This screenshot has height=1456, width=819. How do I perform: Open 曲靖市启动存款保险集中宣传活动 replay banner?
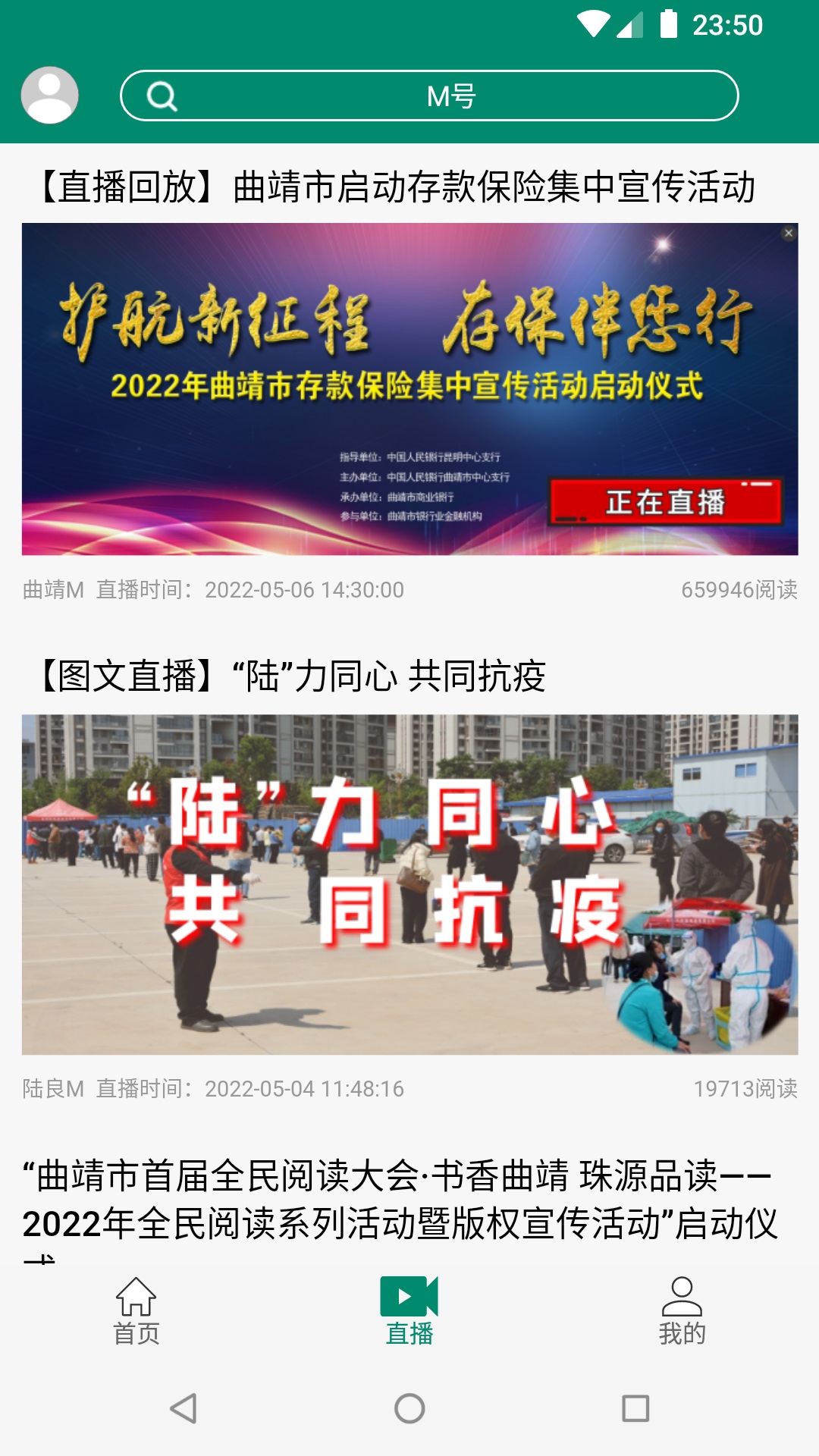point(409,389)
